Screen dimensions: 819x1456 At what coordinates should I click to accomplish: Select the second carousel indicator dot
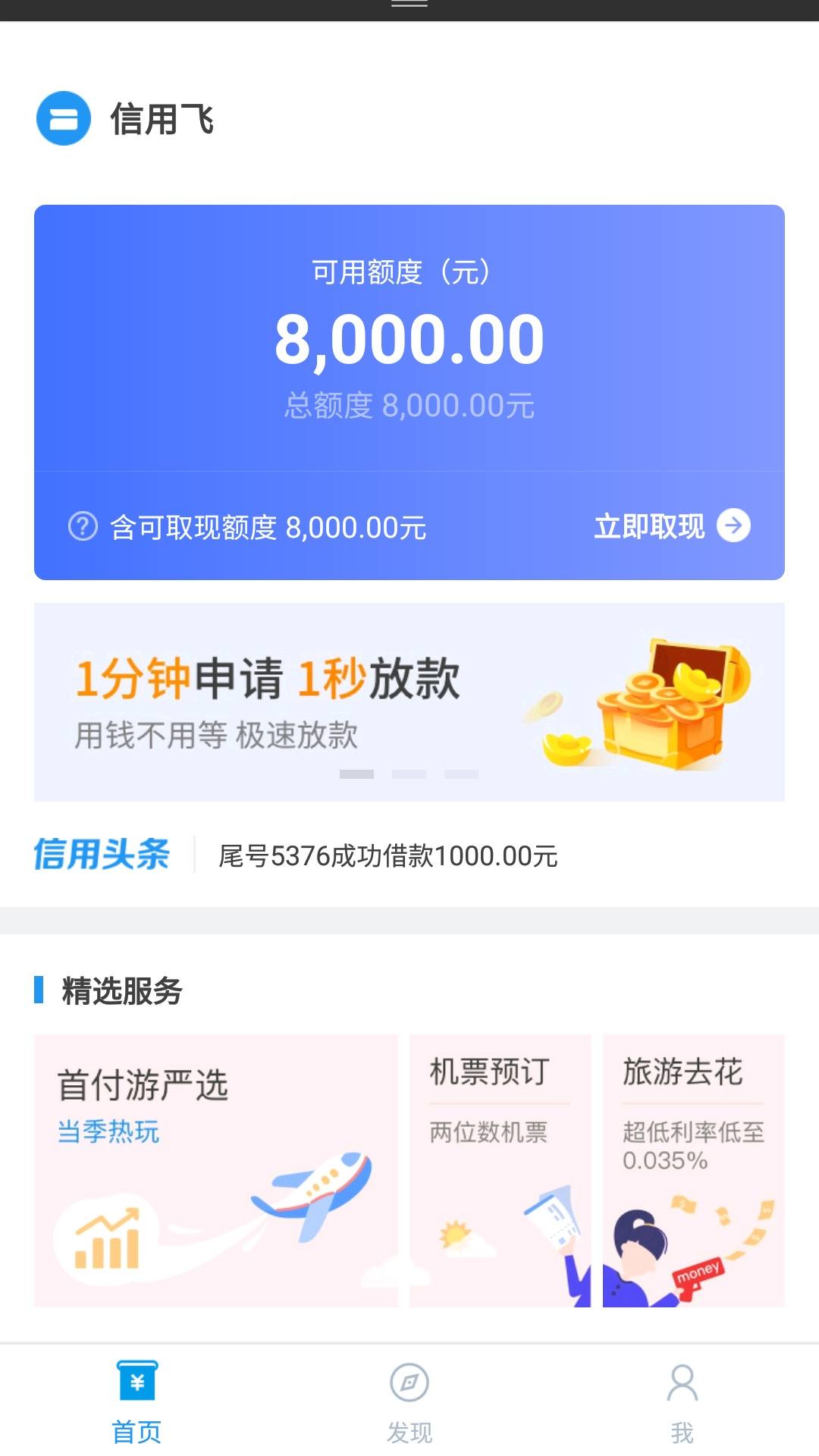click(409, 775)
